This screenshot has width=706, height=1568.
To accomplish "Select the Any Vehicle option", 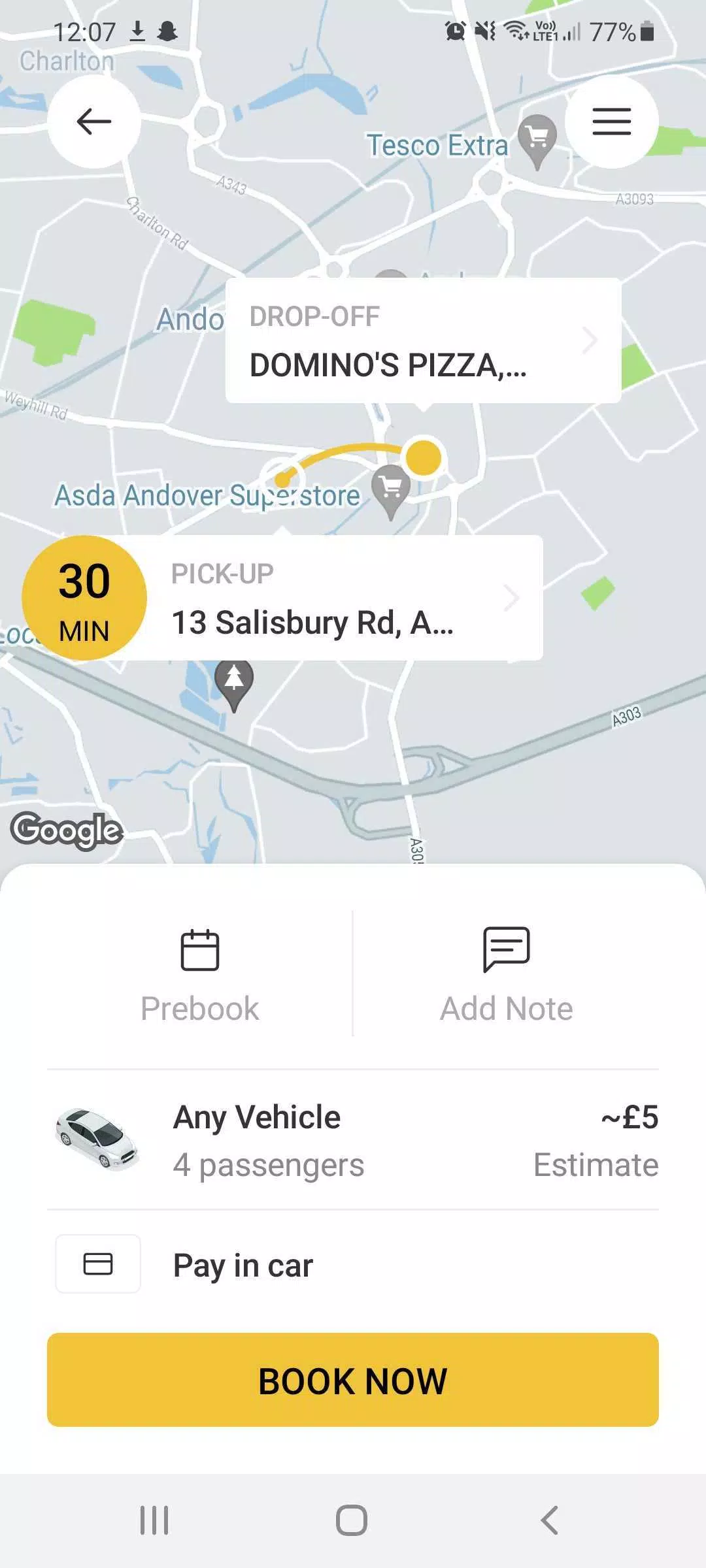I will click(x=353, y=1140).
